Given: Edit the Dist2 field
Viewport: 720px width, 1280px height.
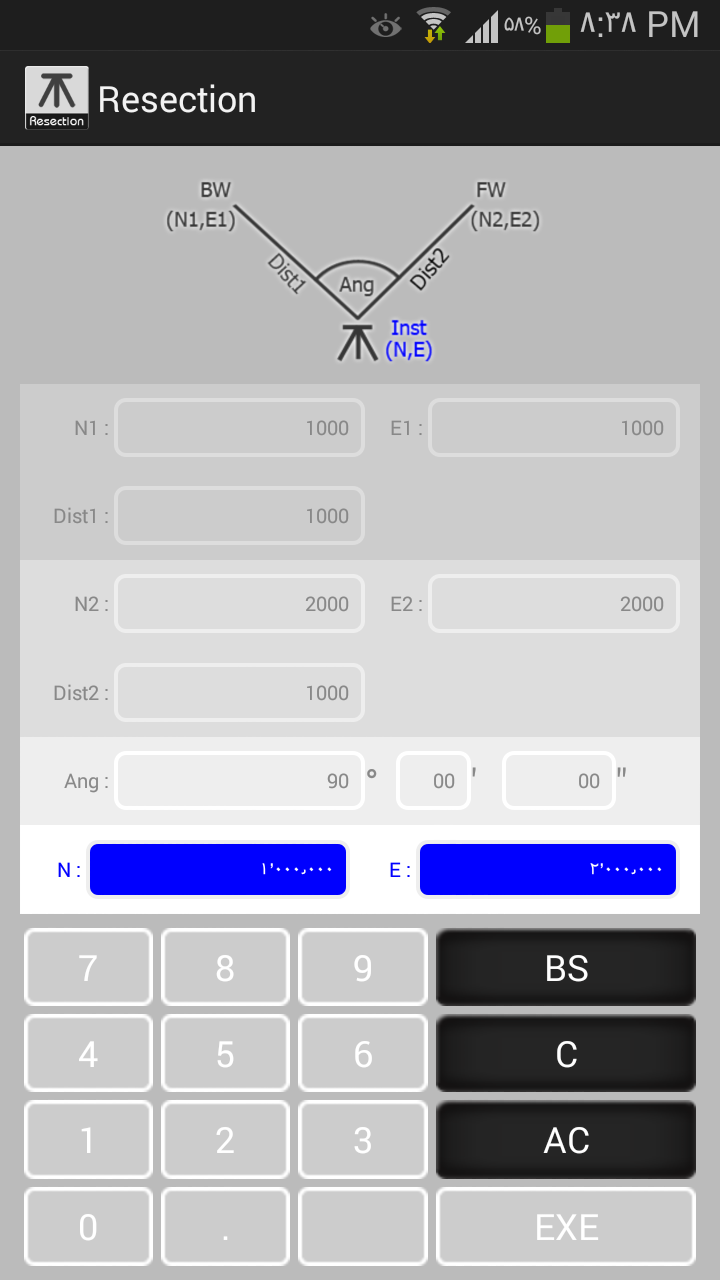Looking at the screenshot, I should pos(239,693).
